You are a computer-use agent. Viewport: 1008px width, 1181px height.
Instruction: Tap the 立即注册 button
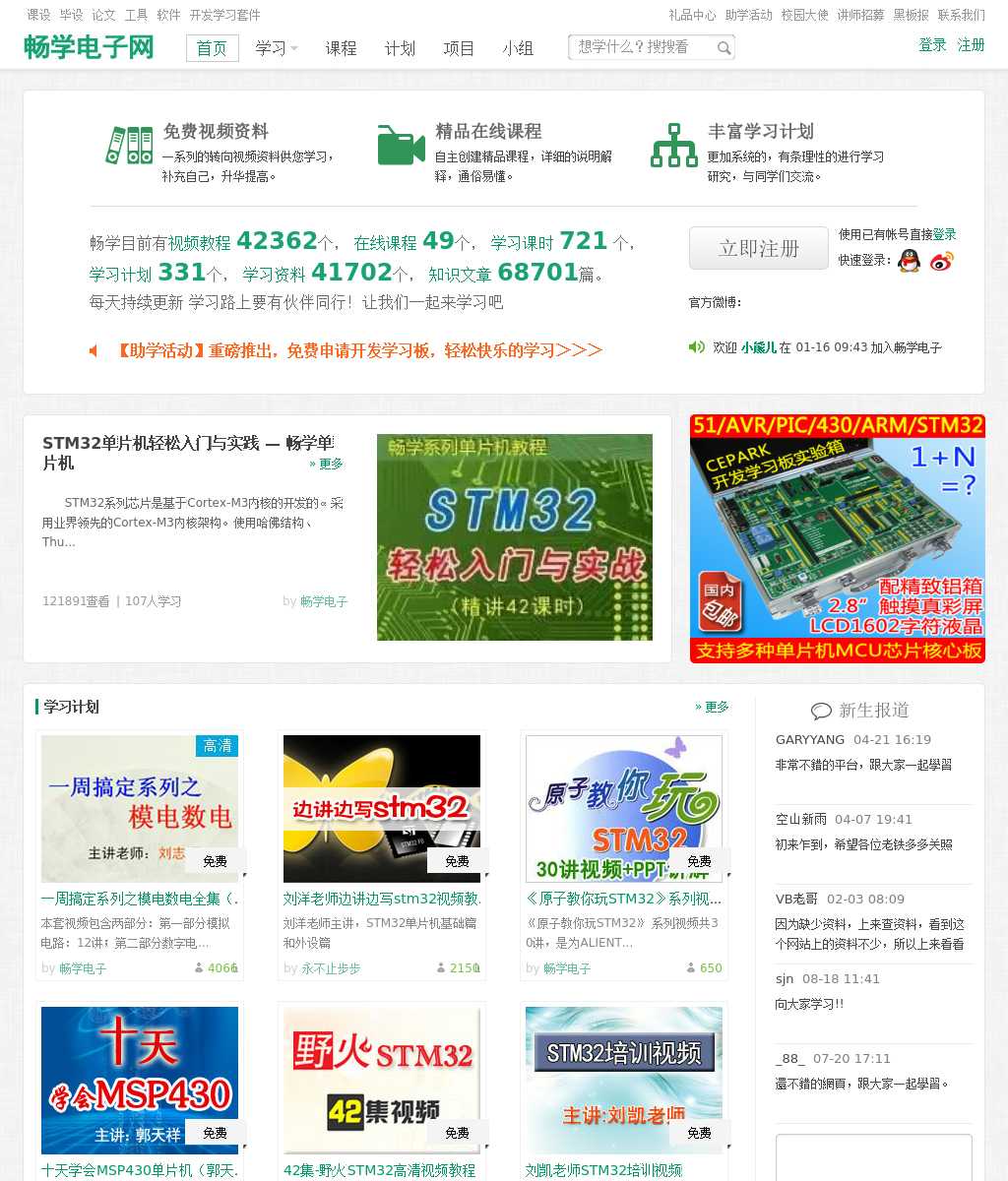pos(758,248)
